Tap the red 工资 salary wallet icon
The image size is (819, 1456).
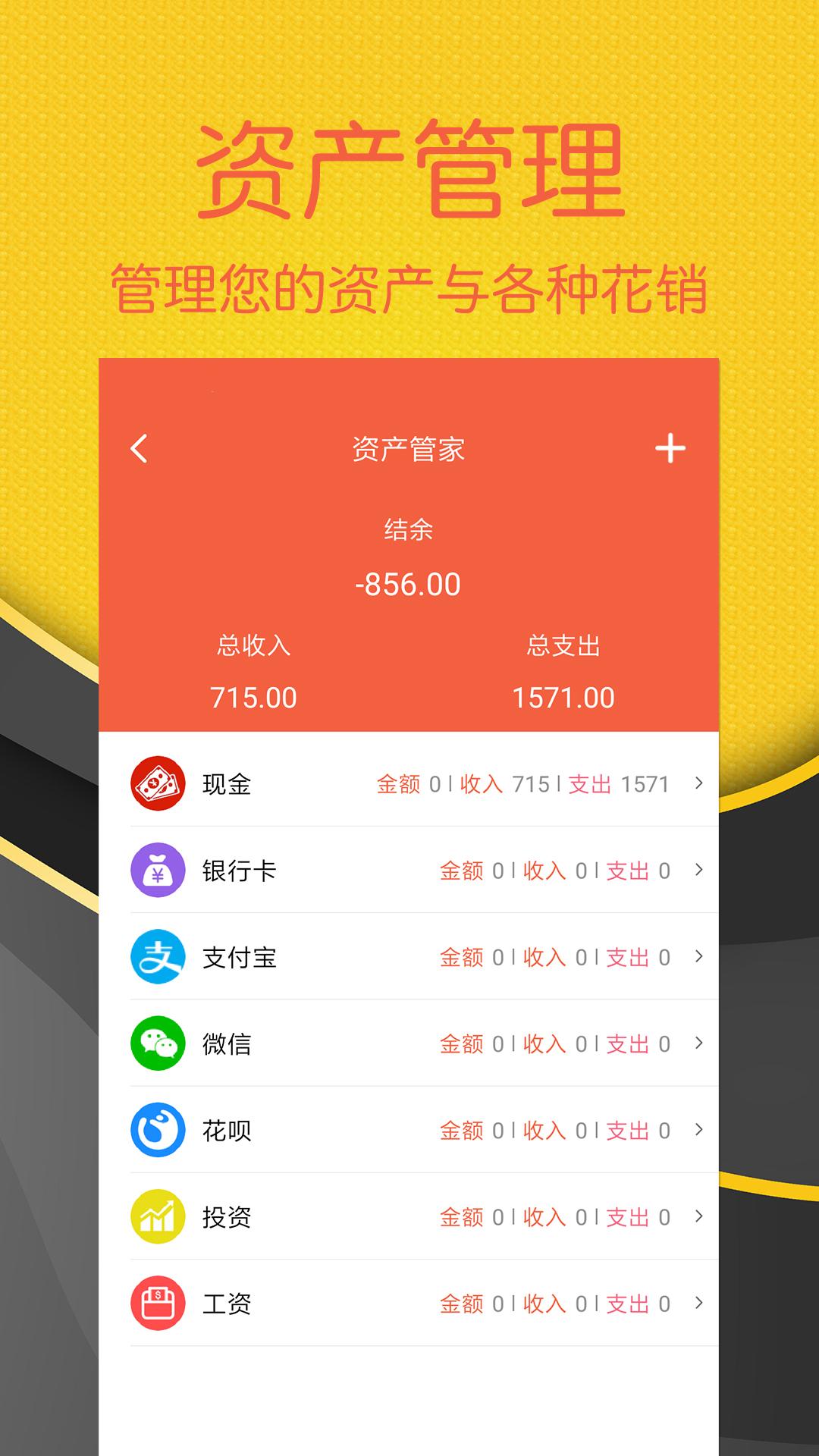[158, 1304]
